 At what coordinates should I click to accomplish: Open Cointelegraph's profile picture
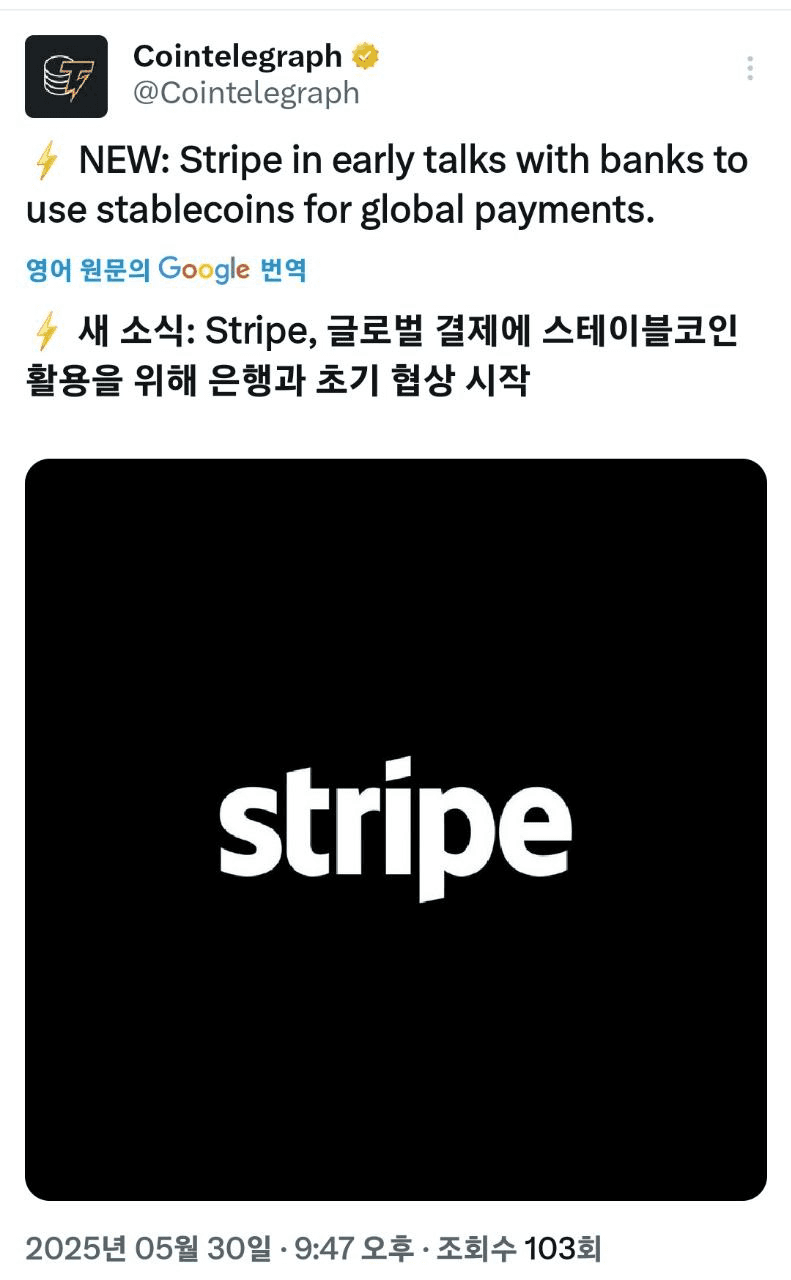click(x=66, y=76)
